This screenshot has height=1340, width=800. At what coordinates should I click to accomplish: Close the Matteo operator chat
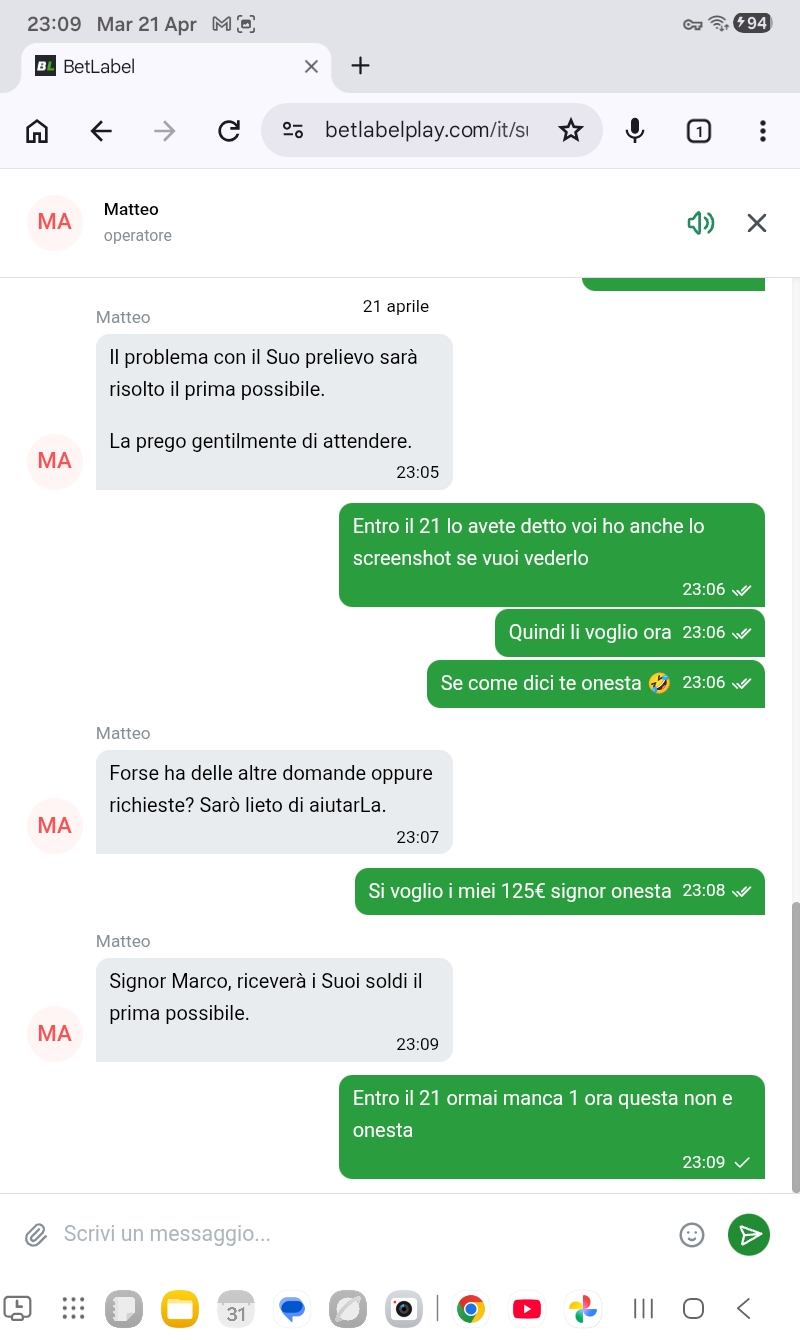[757, 222]
